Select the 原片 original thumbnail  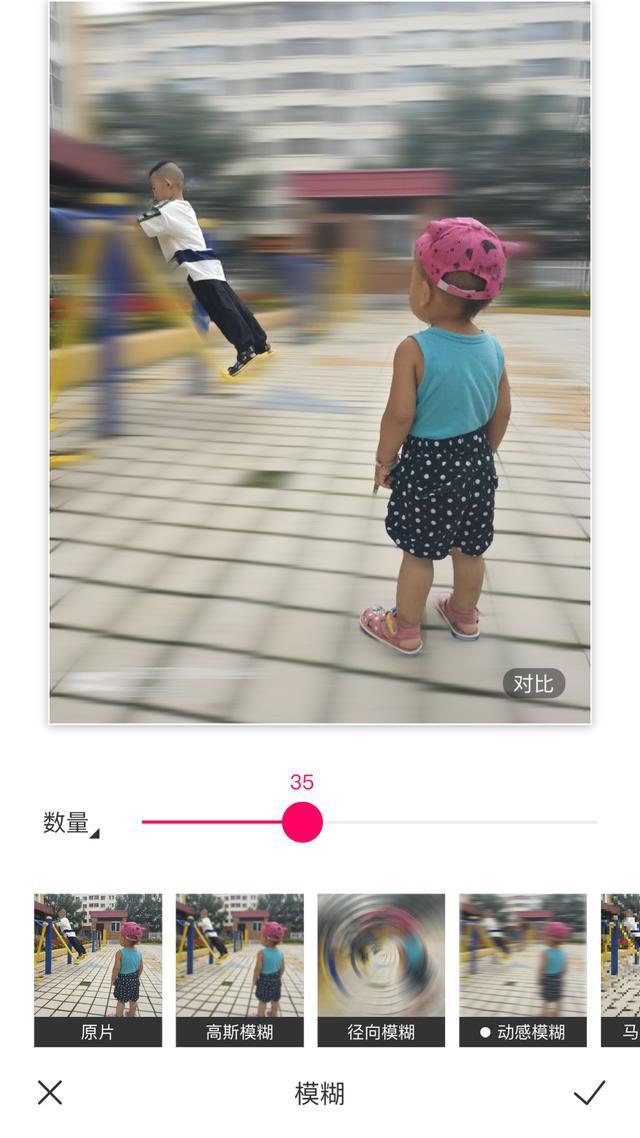pos(98,968)
